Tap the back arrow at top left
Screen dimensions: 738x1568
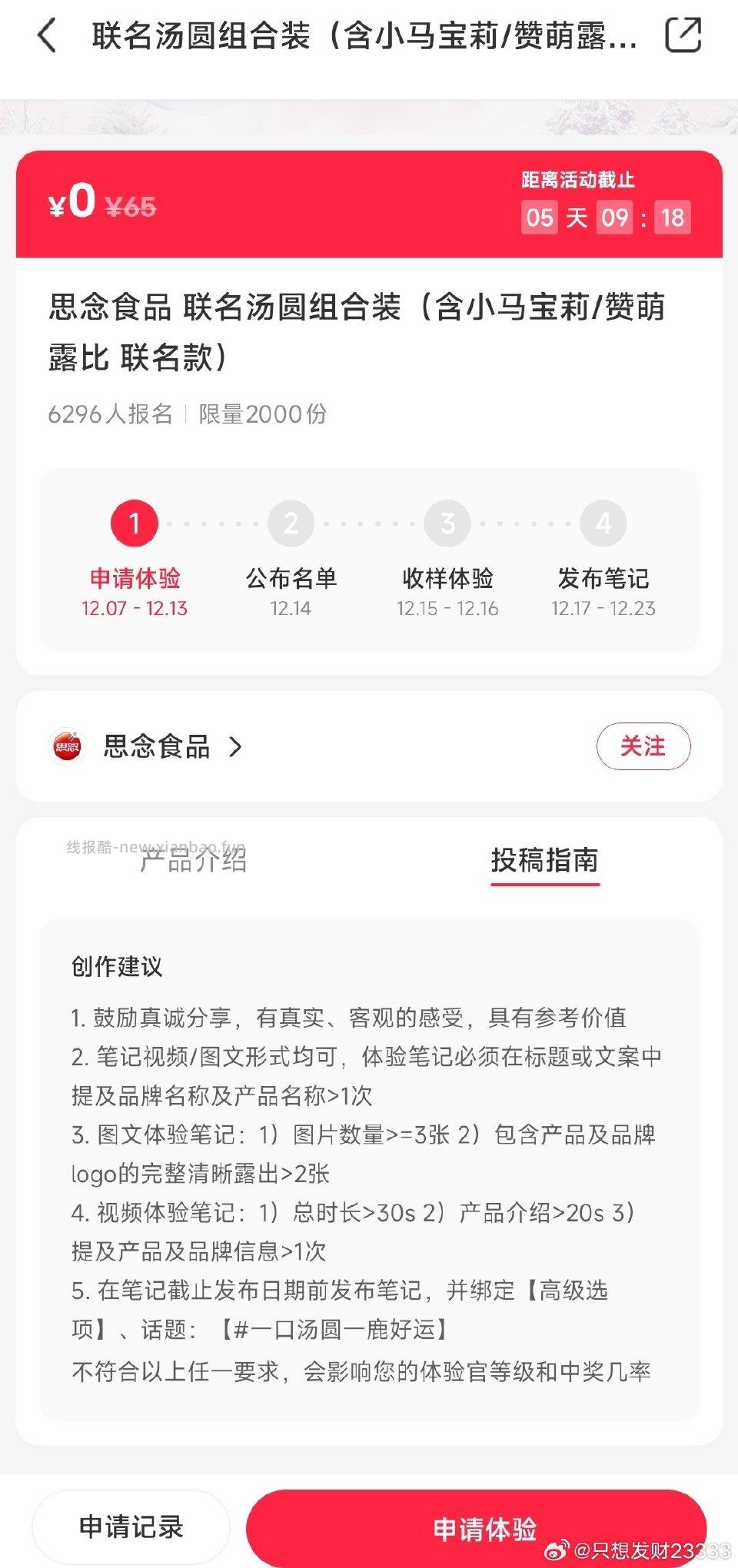point(46,35)
